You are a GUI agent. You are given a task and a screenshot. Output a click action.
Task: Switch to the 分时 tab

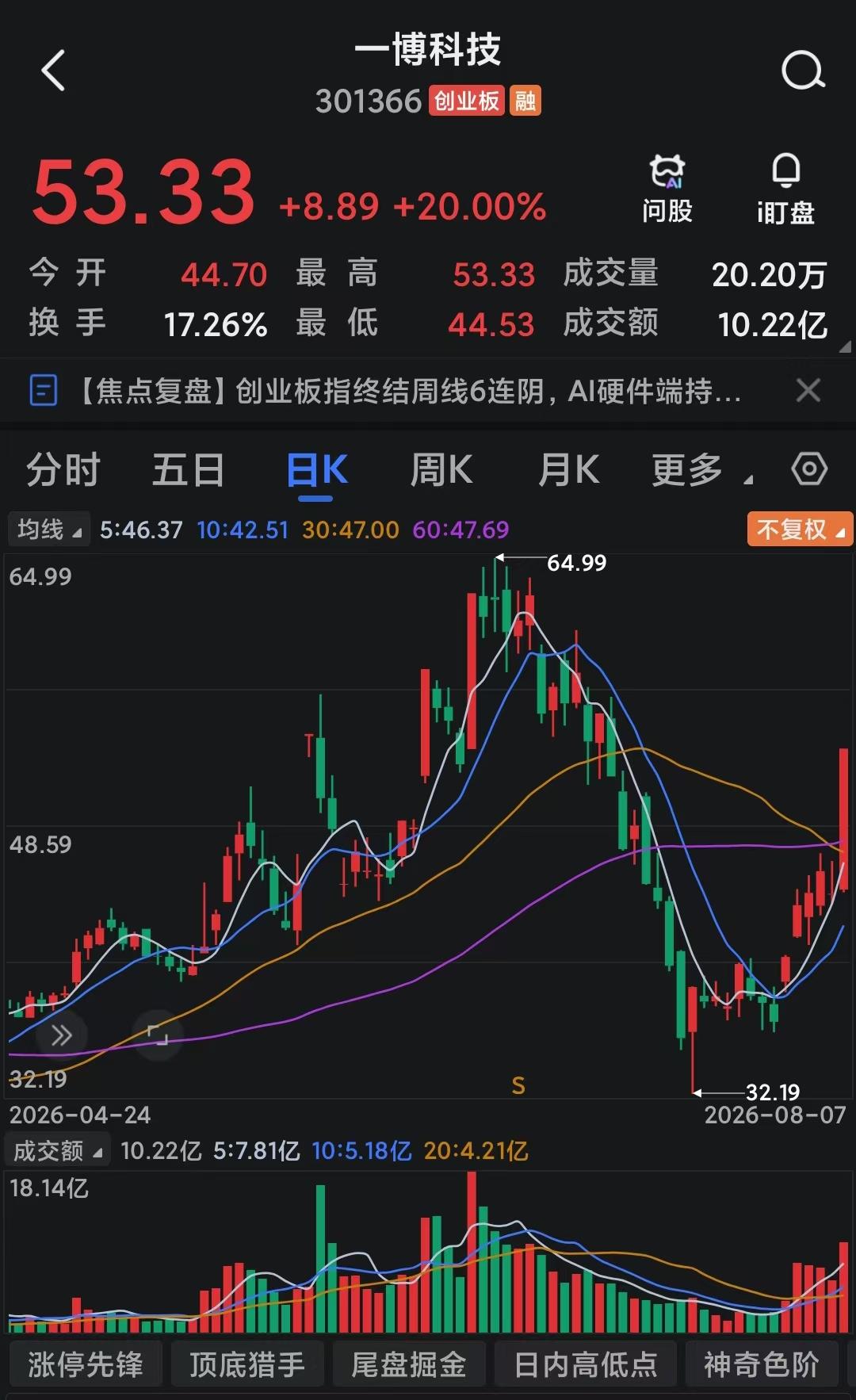coord(63,469)
